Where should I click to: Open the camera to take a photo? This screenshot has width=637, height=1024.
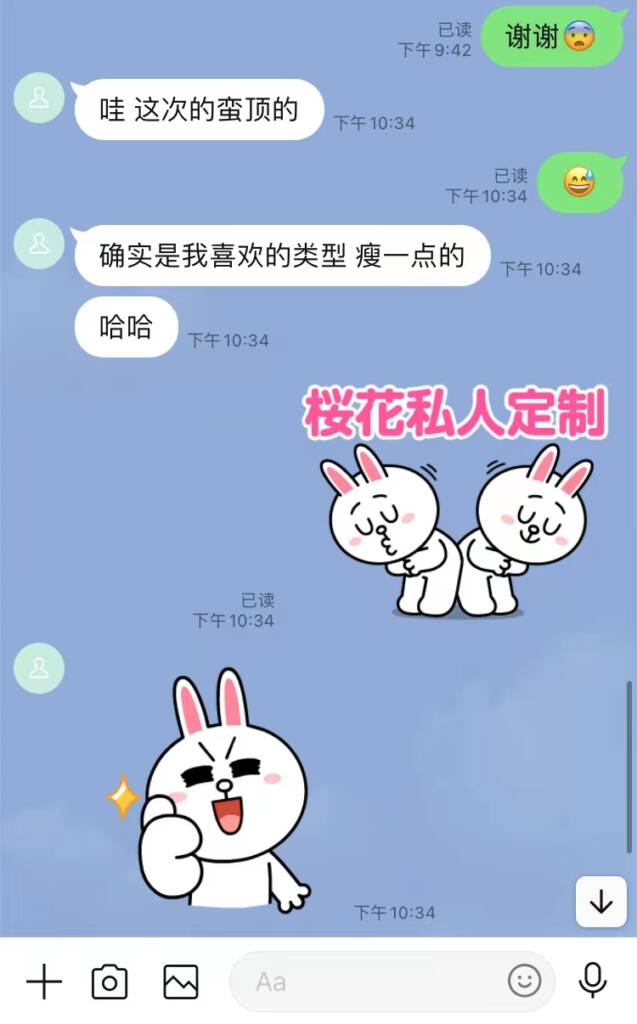pyautogui.click(x=109, y=982)
